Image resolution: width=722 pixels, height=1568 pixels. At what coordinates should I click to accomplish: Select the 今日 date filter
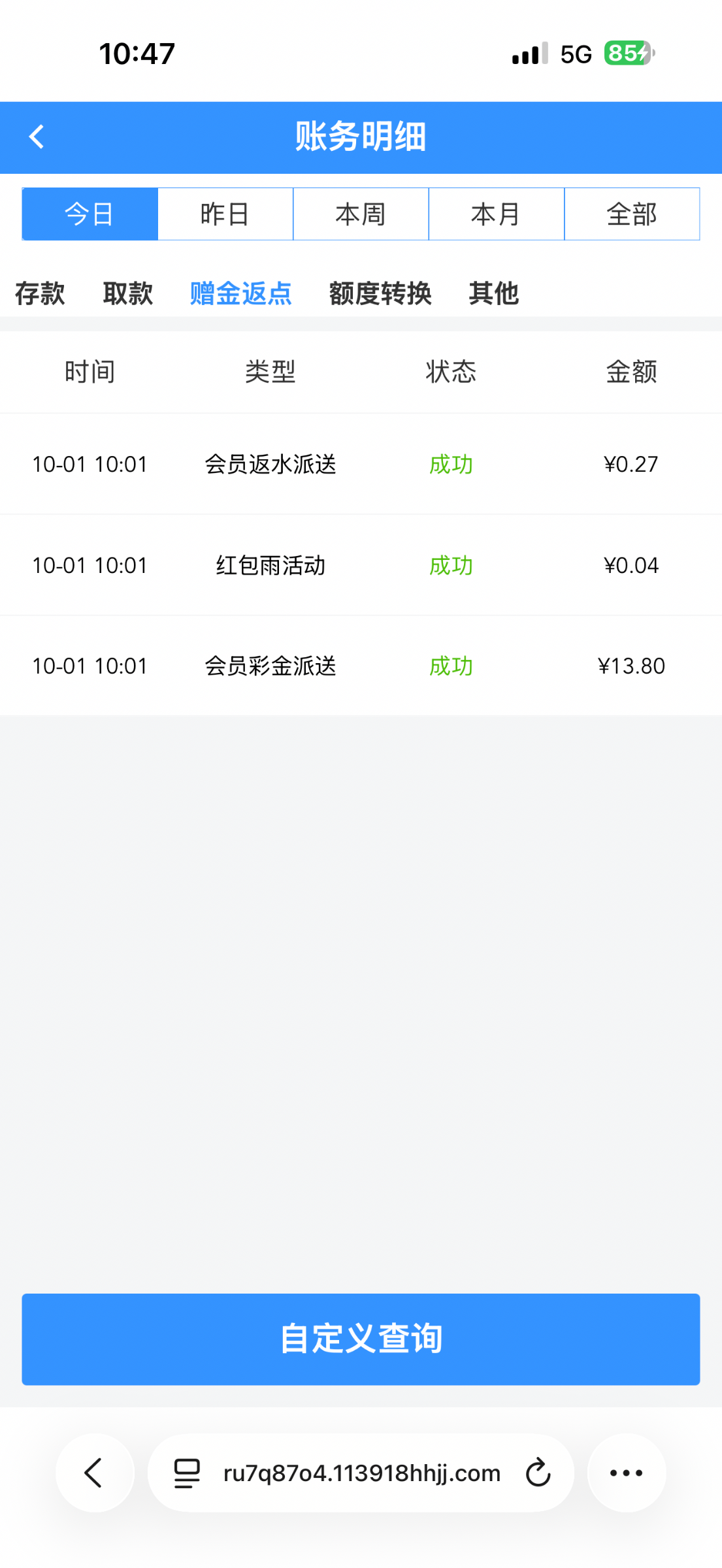(x=90, y=214)
